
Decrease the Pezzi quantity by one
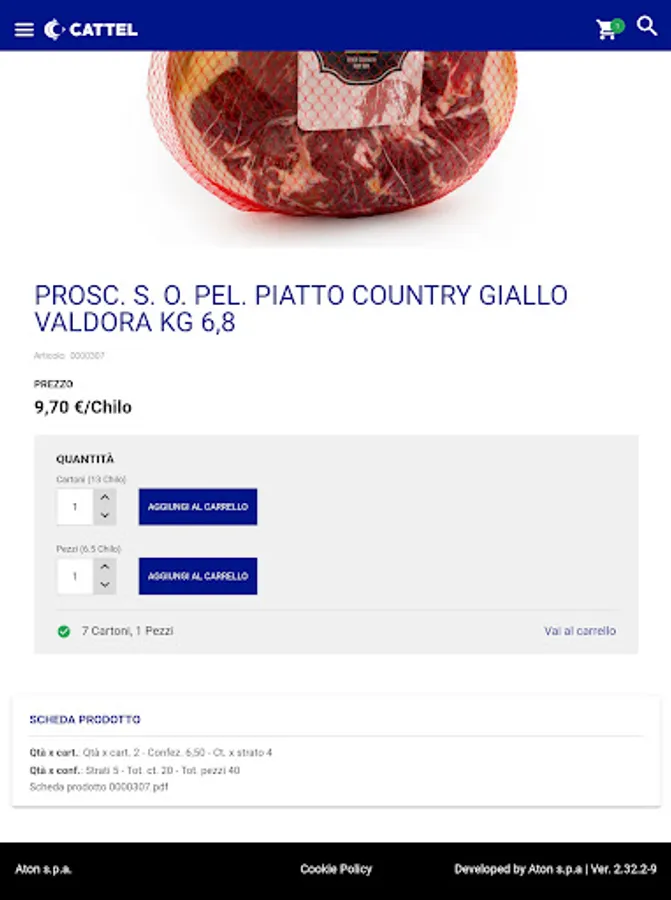tap(105, 585)
